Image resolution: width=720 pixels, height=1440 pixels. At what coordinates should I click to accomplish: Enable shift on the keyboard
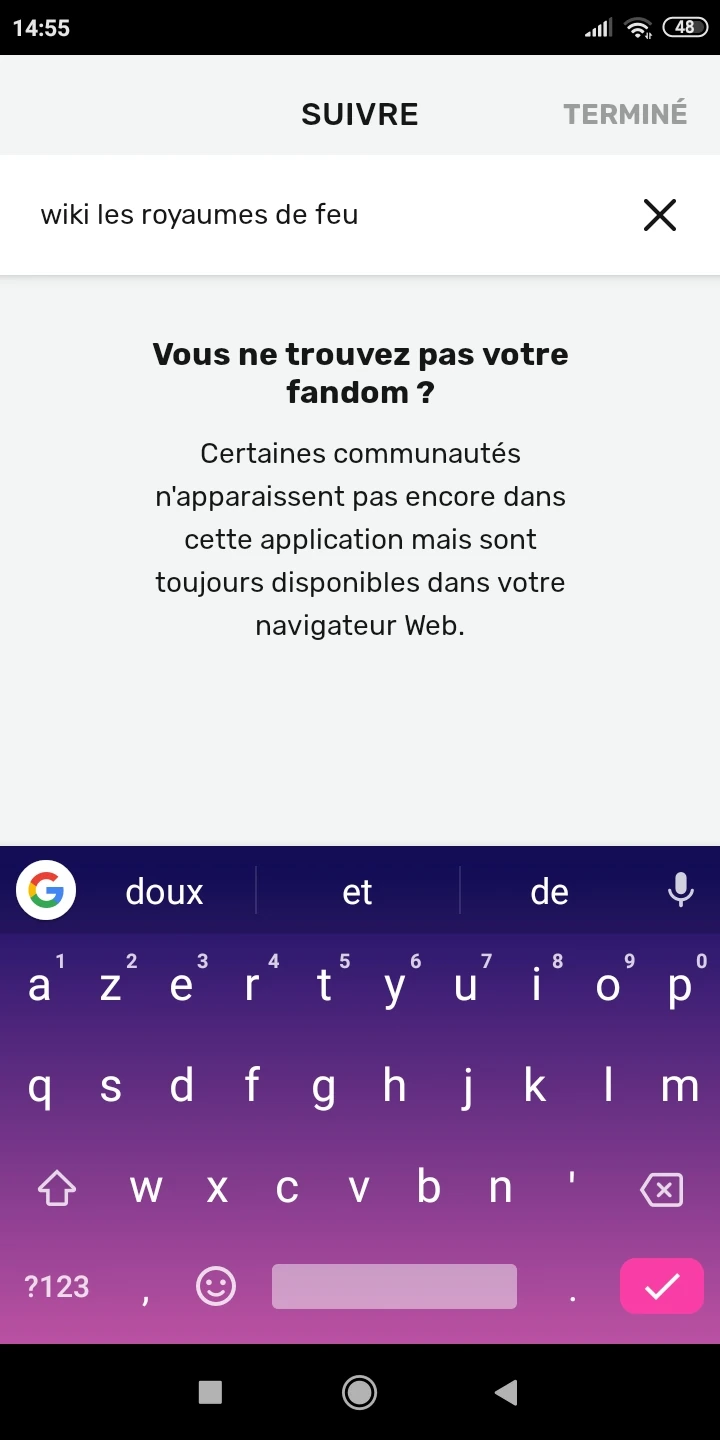pyautogui.click(x=57, y=1189)
